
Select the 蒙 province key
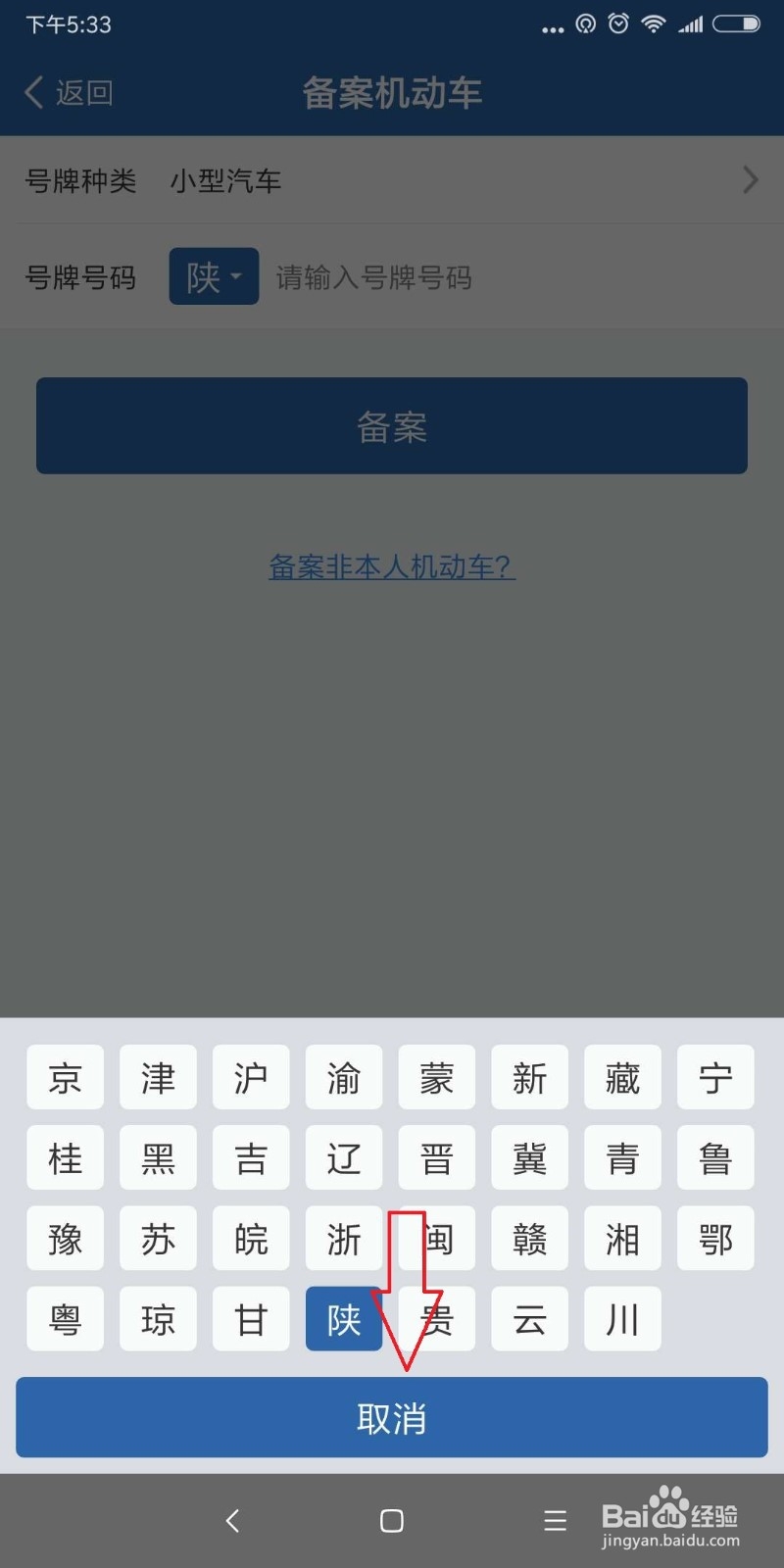coord(436,1077)
